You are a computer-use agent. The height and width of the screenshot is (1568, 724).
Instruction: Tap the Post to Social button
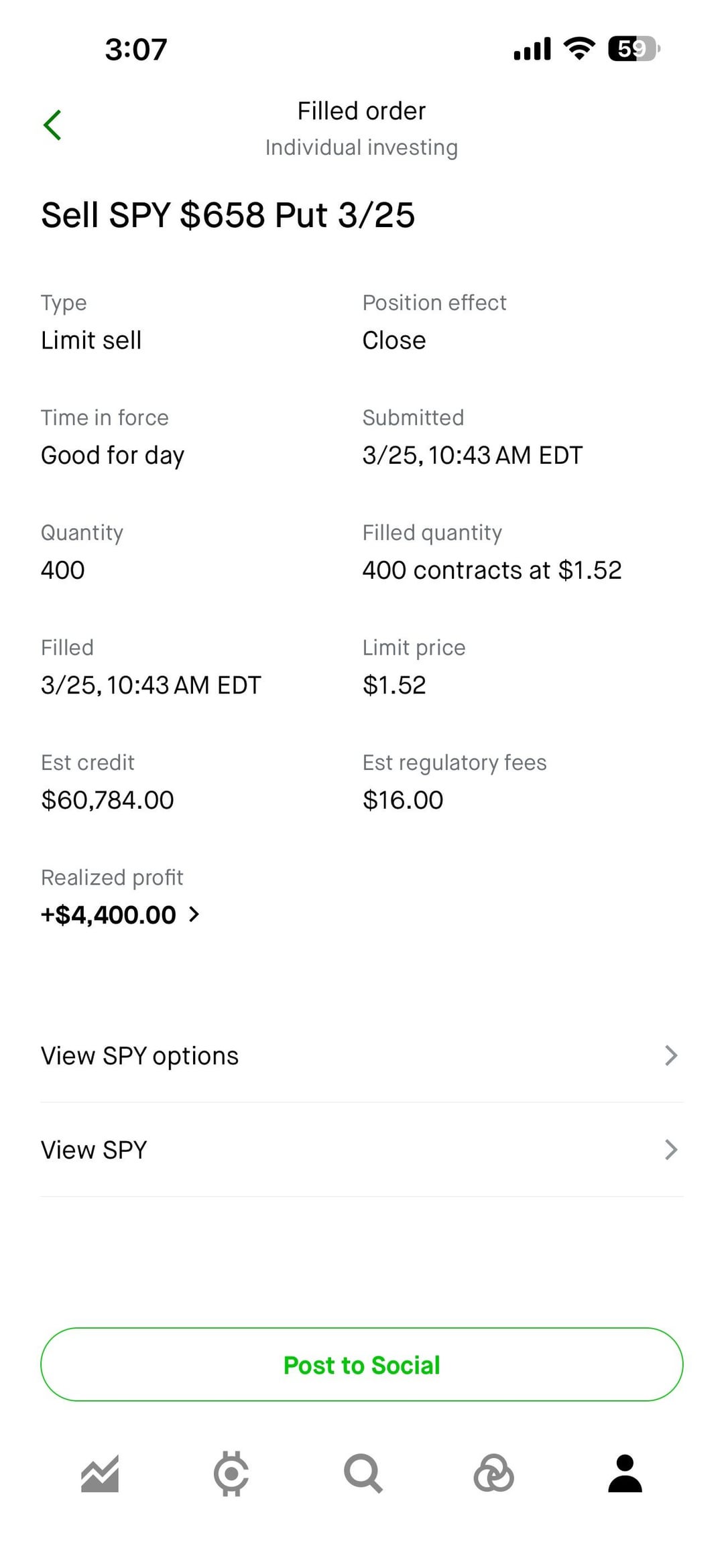(362, 1365)
